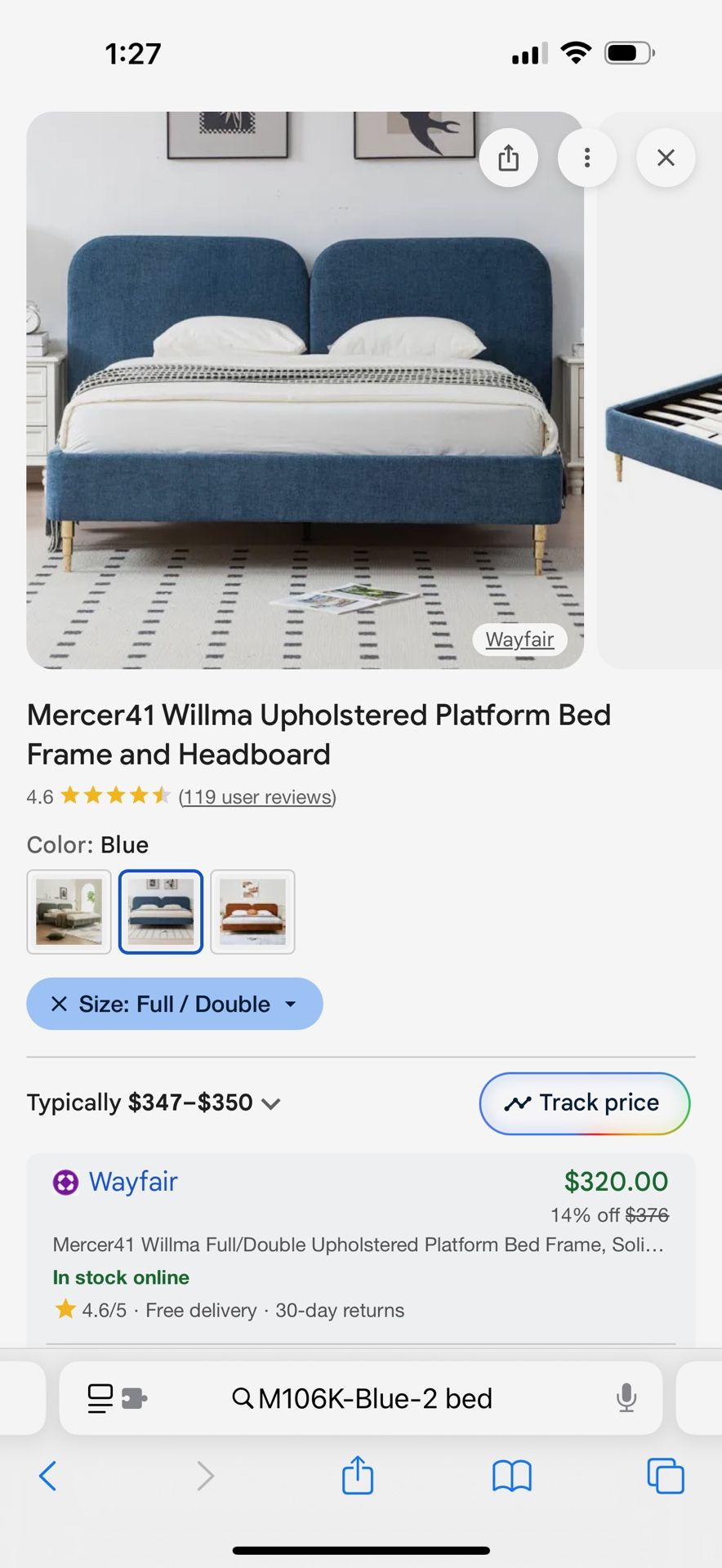The width and height of the screenshot is (722, 1568).
Task: Remove the Full/Double size filter
Action: [x=58, y=1004]
